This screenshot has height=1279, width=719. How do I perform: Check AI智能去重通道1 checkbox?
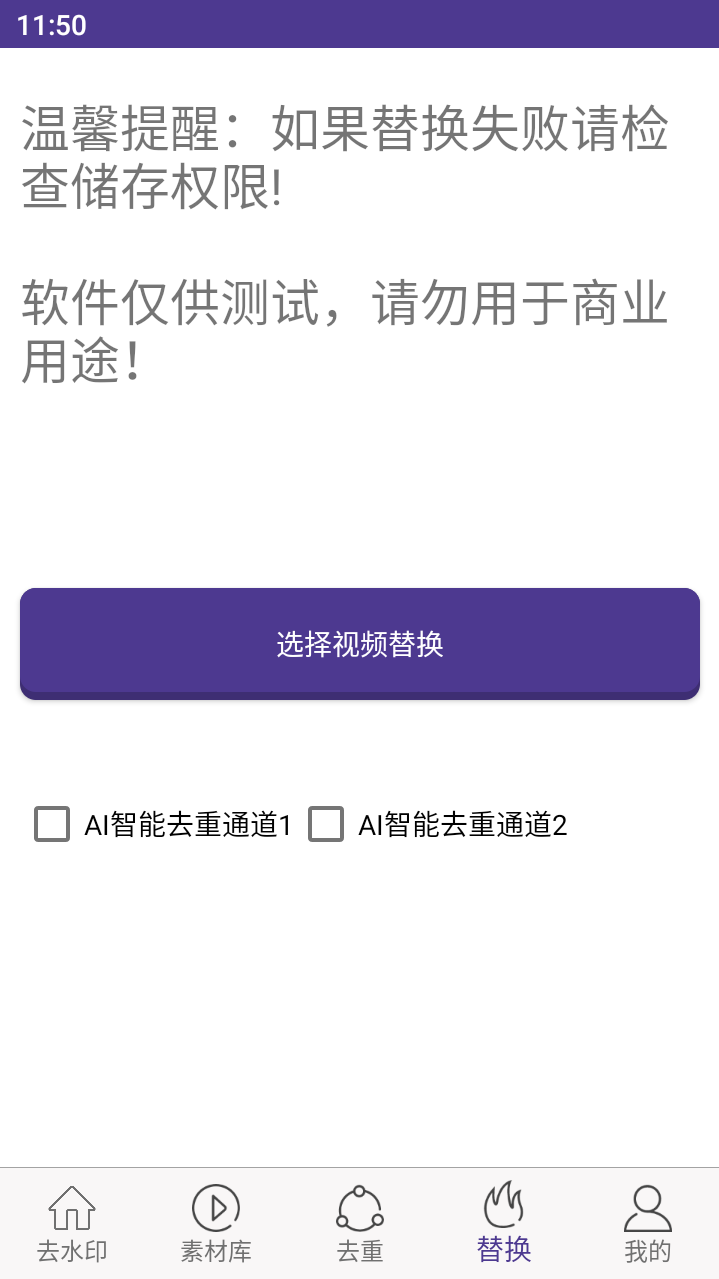[x=52, y=824]
